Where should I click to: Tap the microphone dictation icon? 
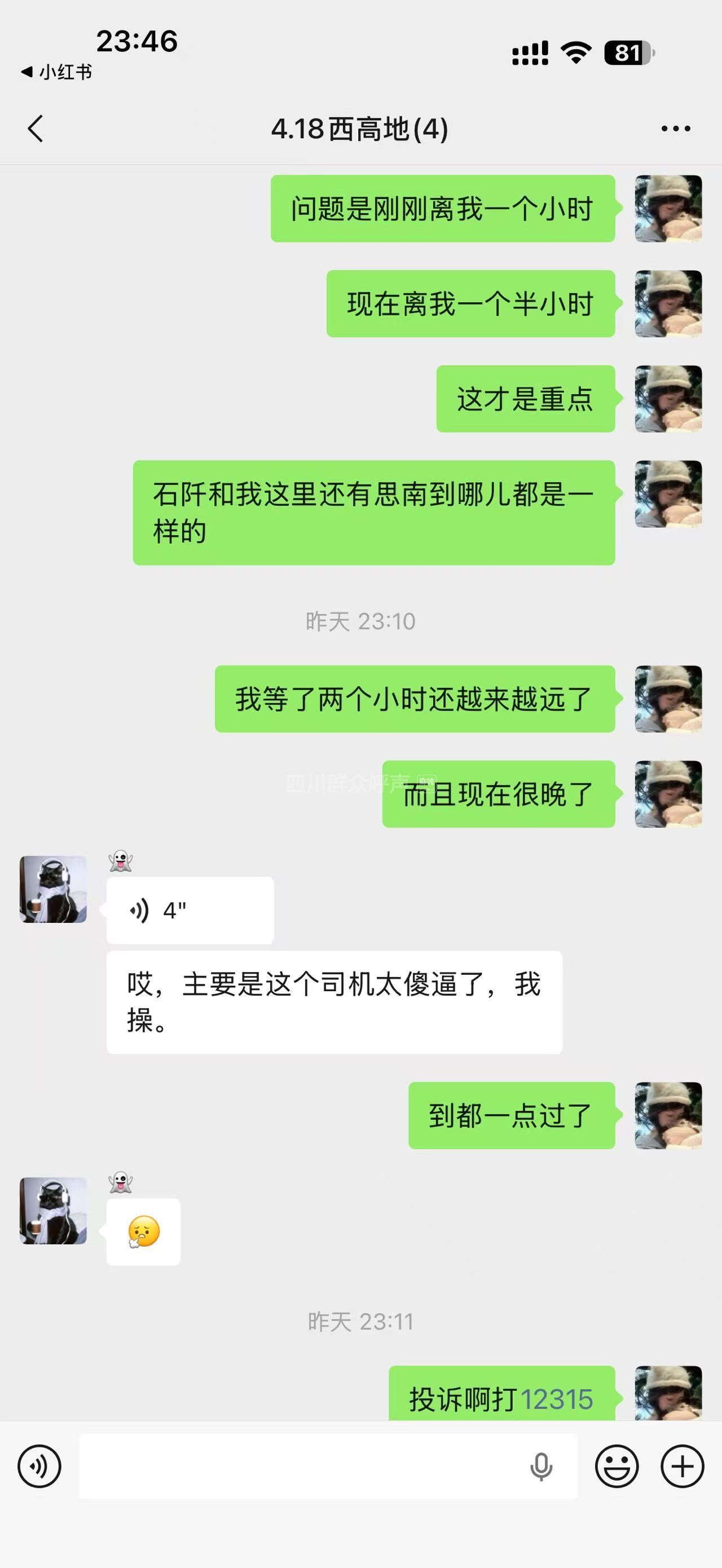click(x=540, y=1466)
